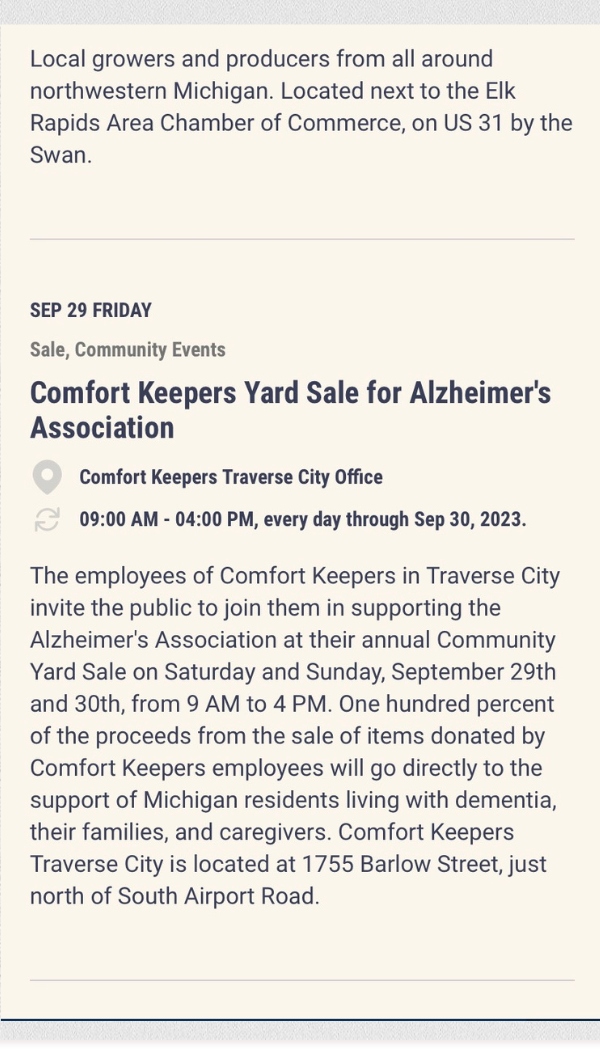Open Sale, Community Events category tags
Screen dimensions: 600x1050
coord(128,350)
